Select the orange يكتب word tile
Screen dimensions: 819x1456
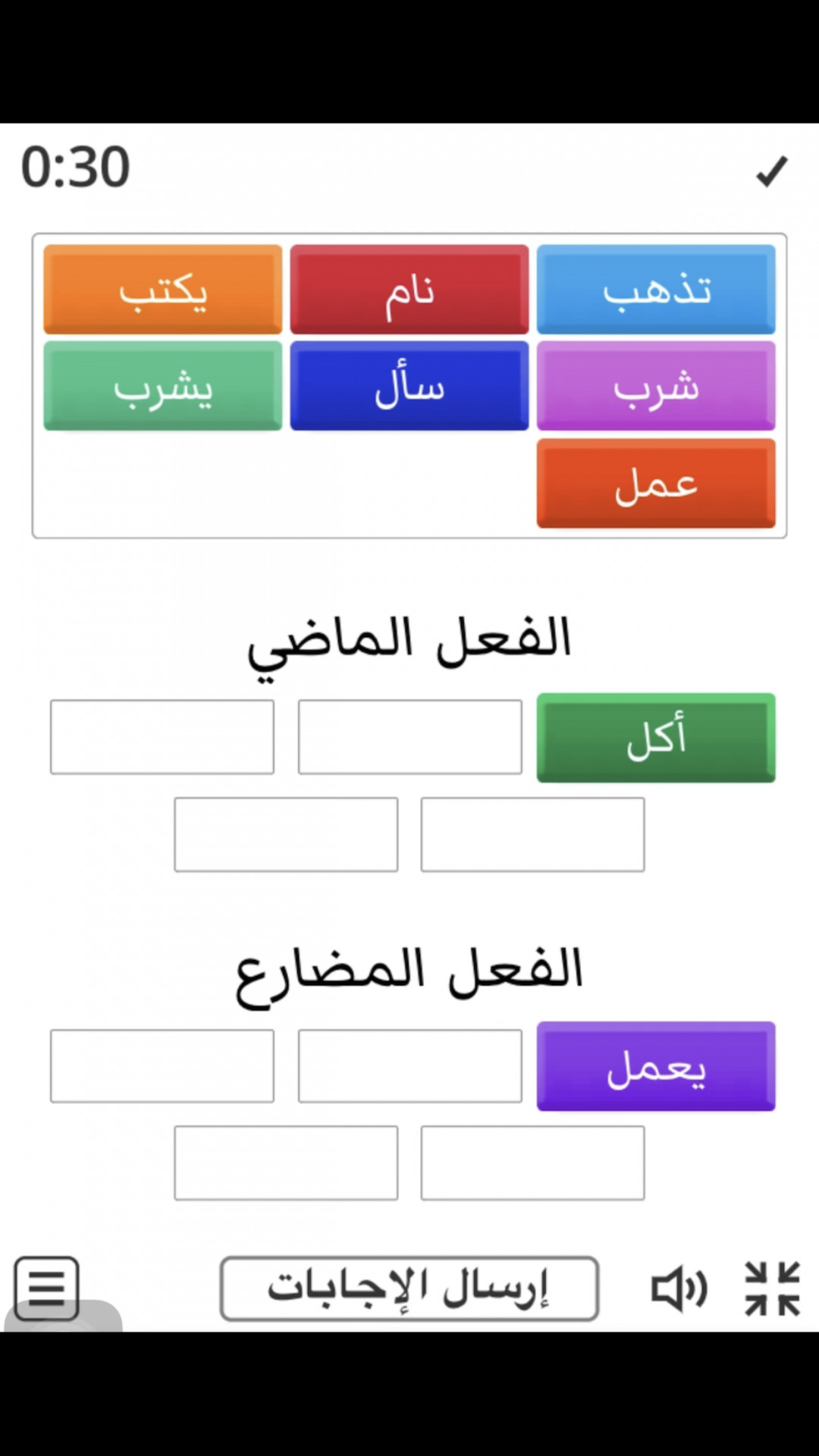coord(162,289)
